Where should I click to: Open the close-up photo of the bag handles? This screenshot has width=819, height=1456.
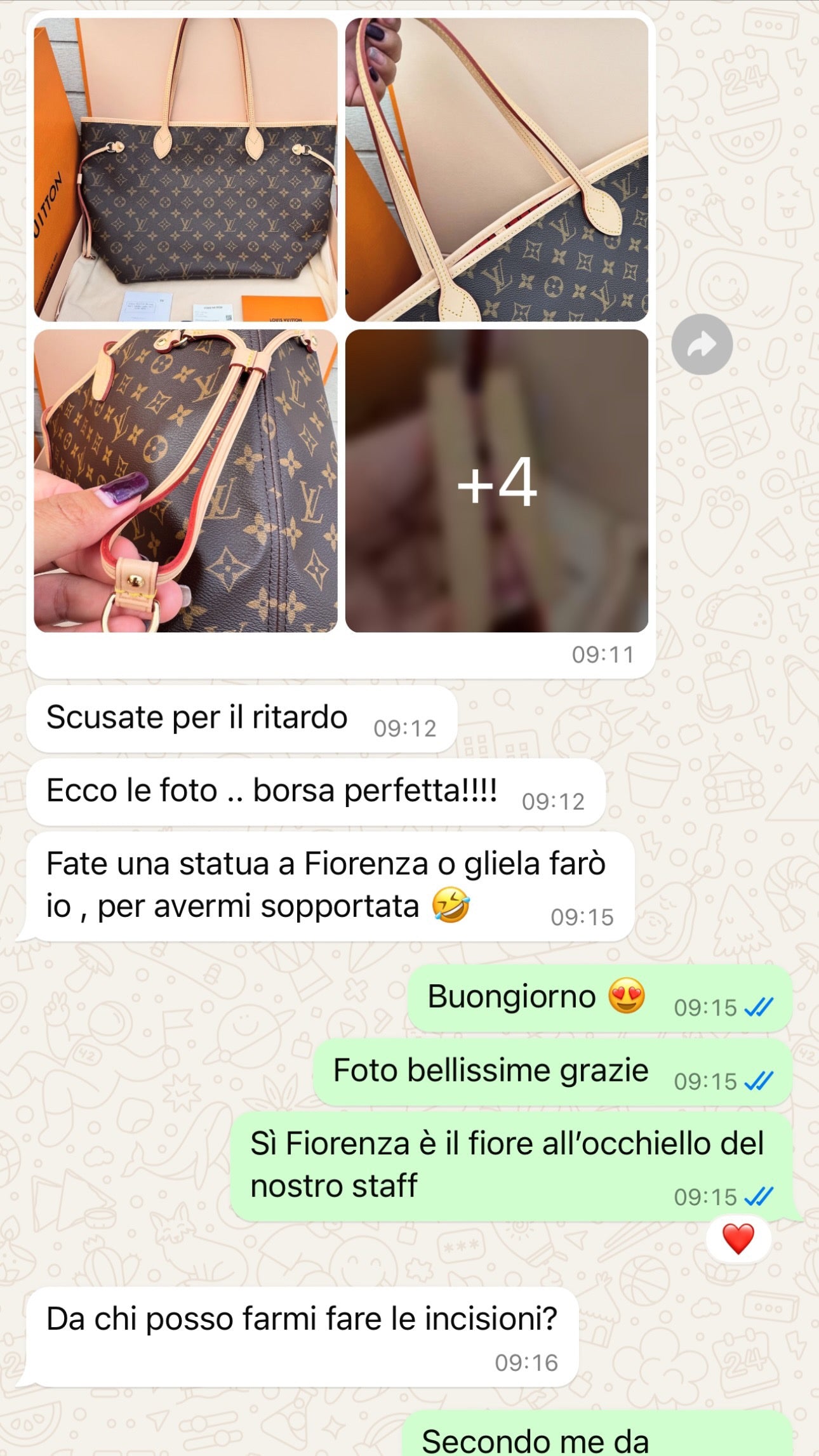(496, 170)
